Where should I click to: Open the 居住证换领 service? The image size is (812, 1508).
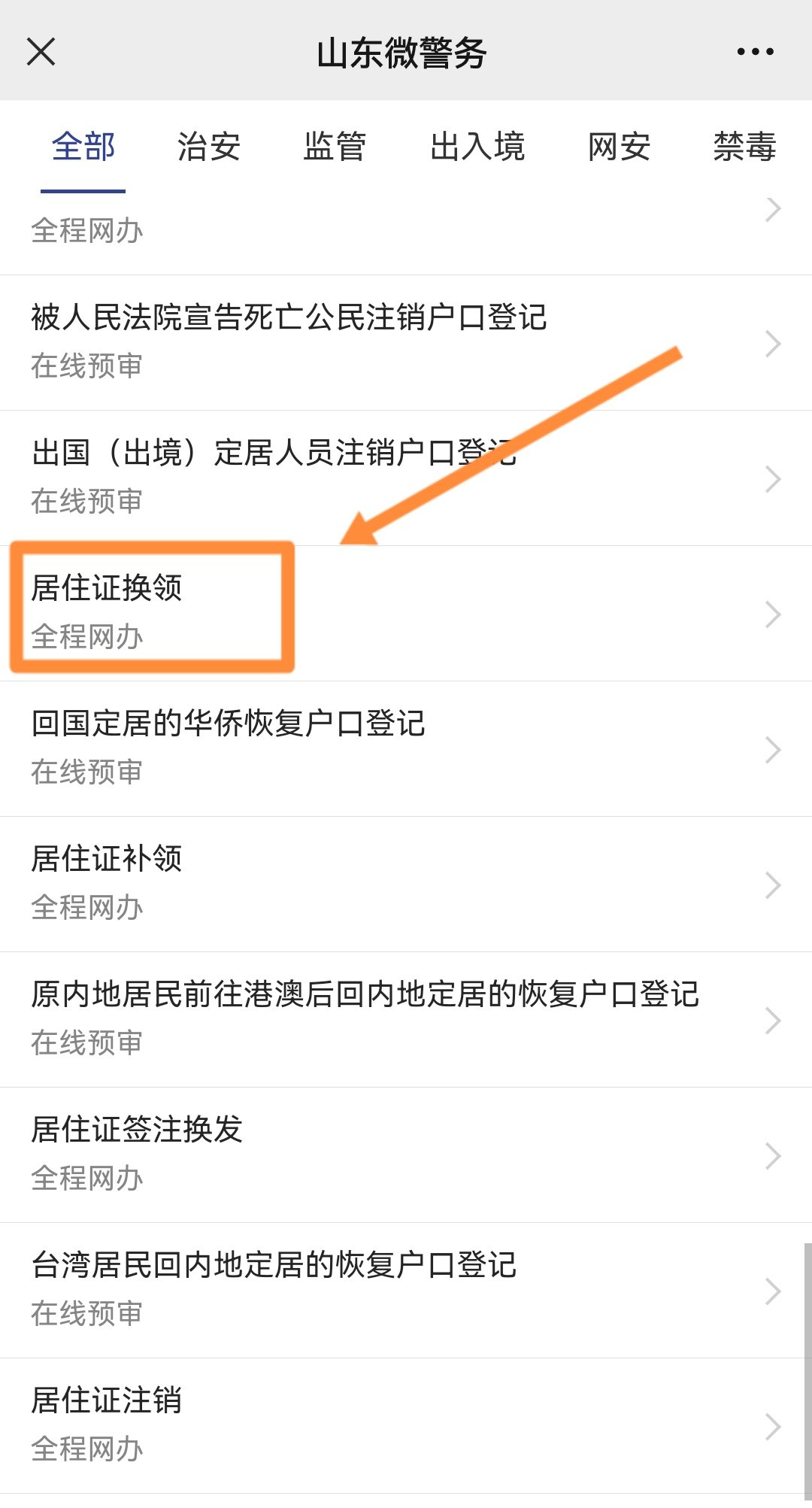pyautogui.click(x=406, y=613)
